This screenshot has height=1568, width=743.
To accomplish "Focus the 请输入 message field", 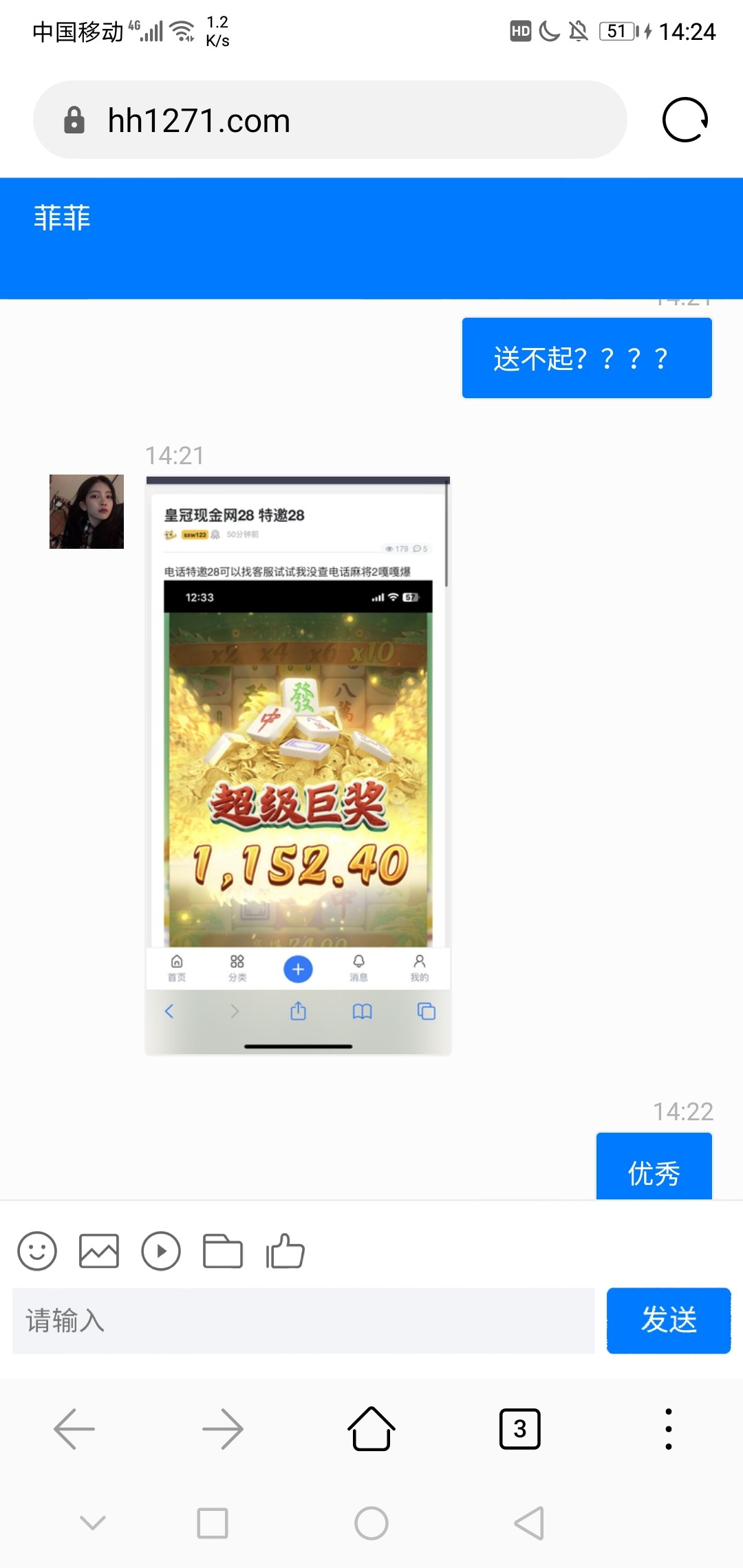I will pos(303,1320).
